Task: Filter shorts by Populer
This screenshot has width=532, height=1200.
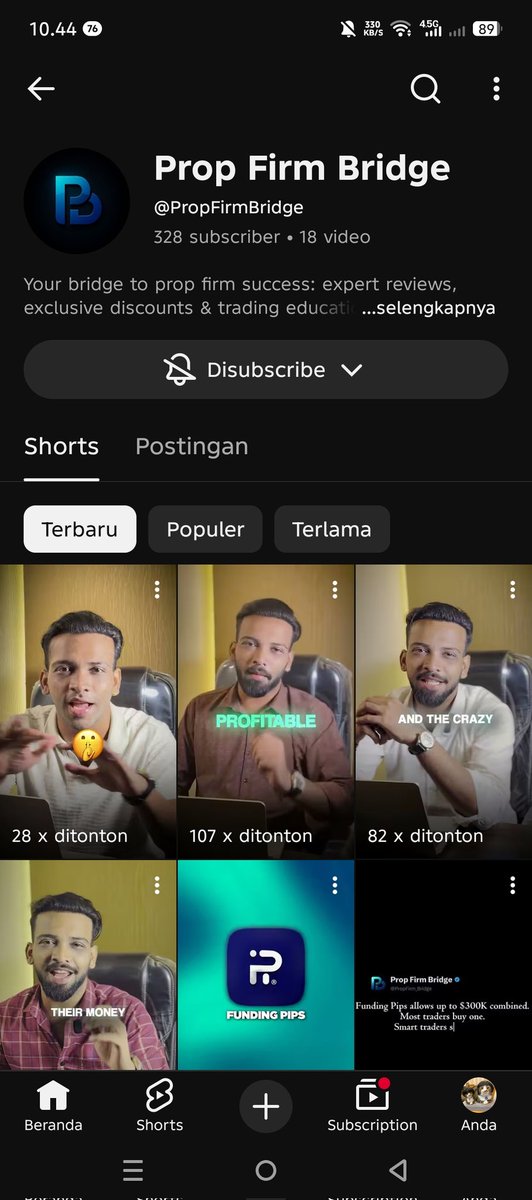Action: pyautogui.click(x=205, y=529)
